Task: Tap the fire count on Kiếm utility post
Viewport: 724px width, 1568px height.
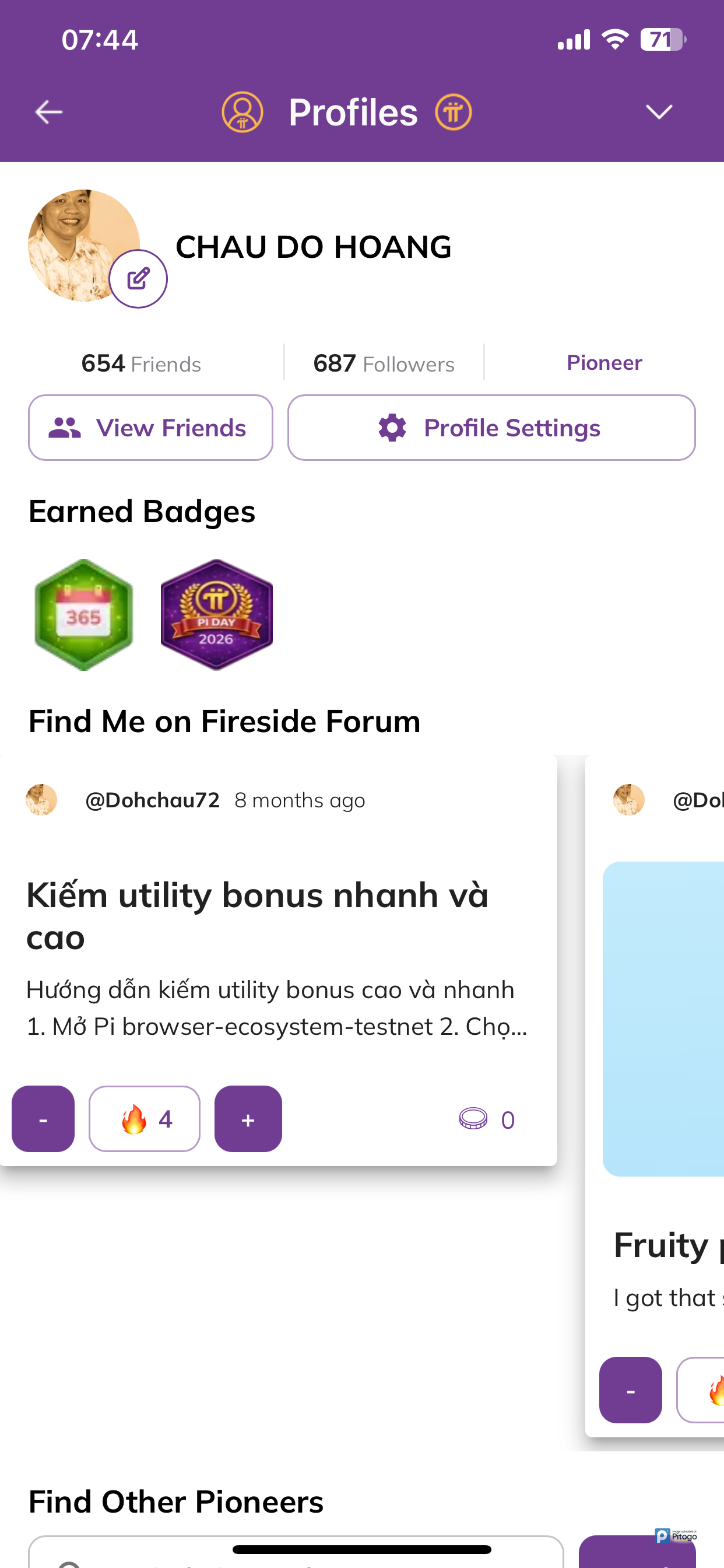Action: pyautogui.click(x=144, y=1119)
